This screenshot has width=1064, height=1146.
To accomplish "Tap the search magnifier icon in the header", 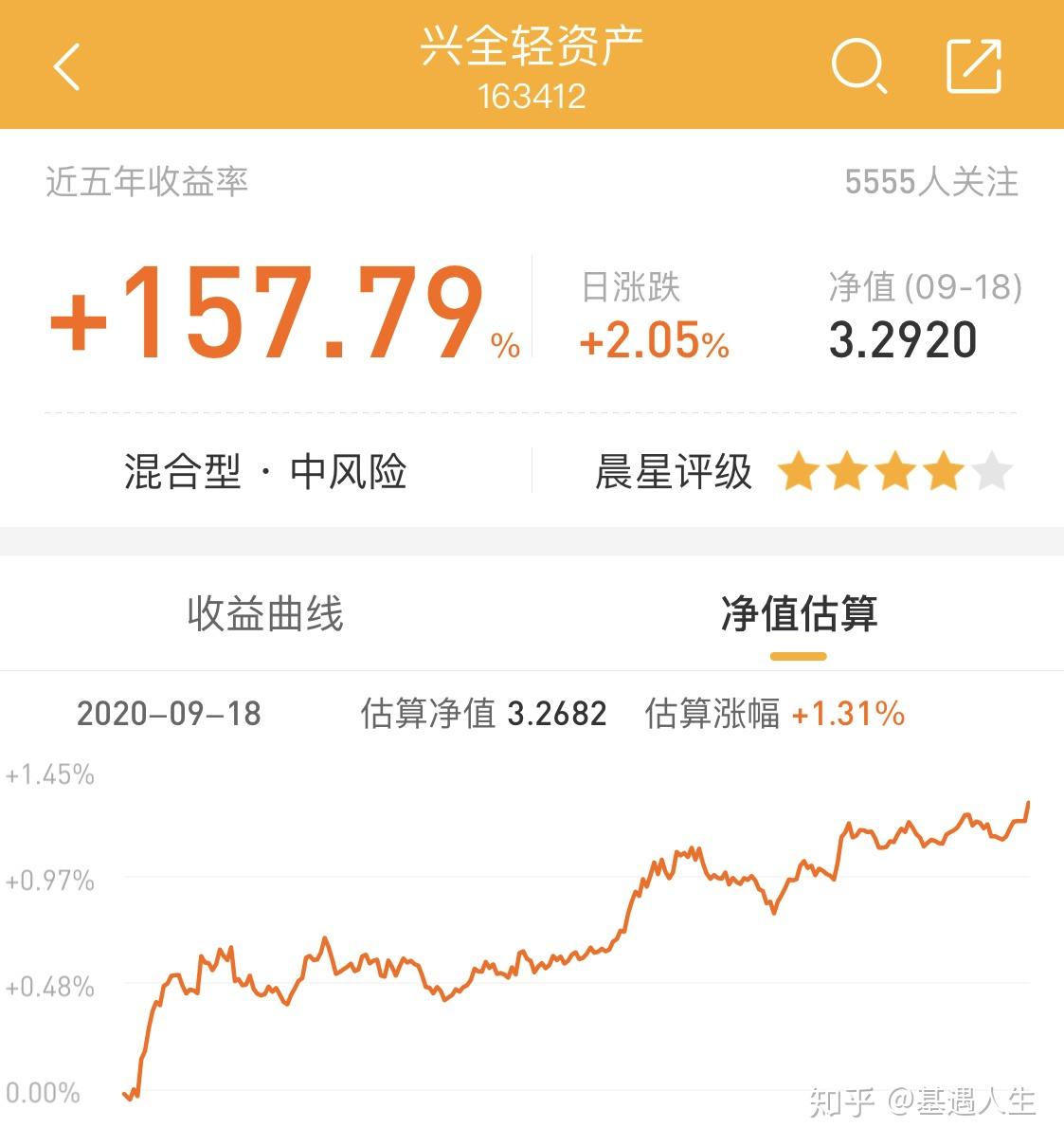I will pos(857,64).
